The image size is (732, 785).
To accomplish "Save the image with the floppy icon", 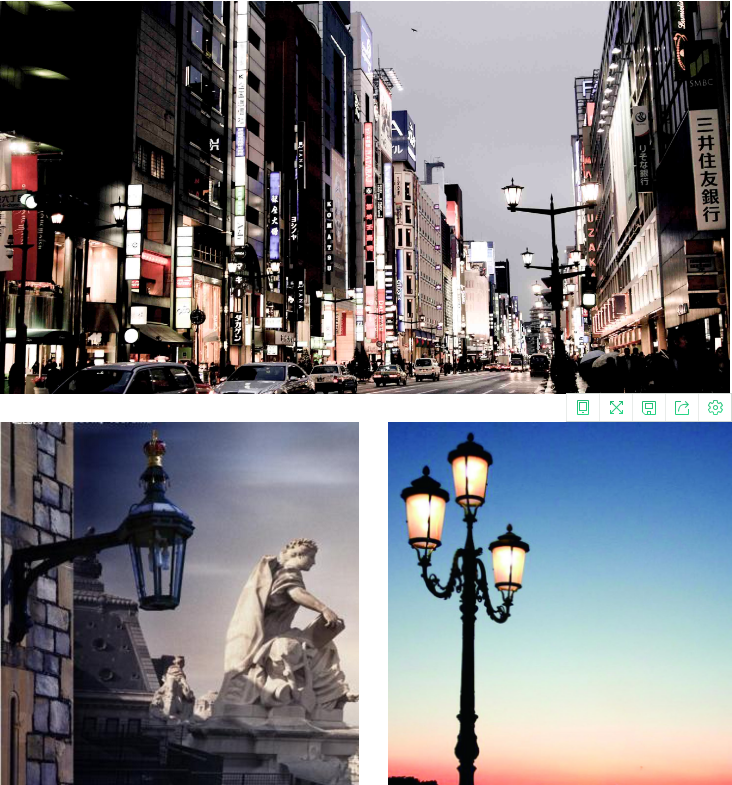I will (x=649, y=408).
